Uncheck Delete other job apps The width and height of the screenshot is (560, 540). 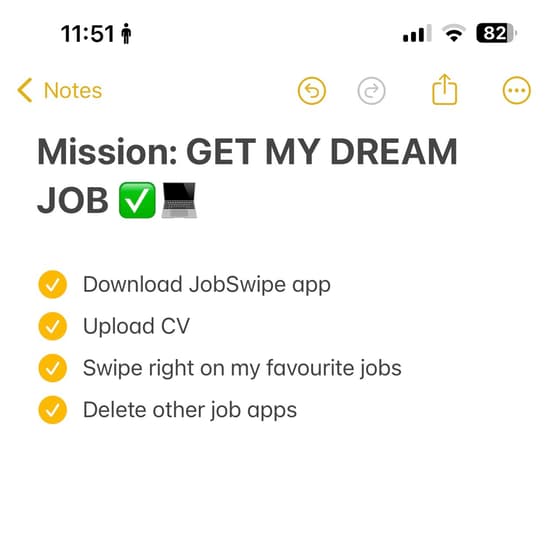tap(52, 410)
